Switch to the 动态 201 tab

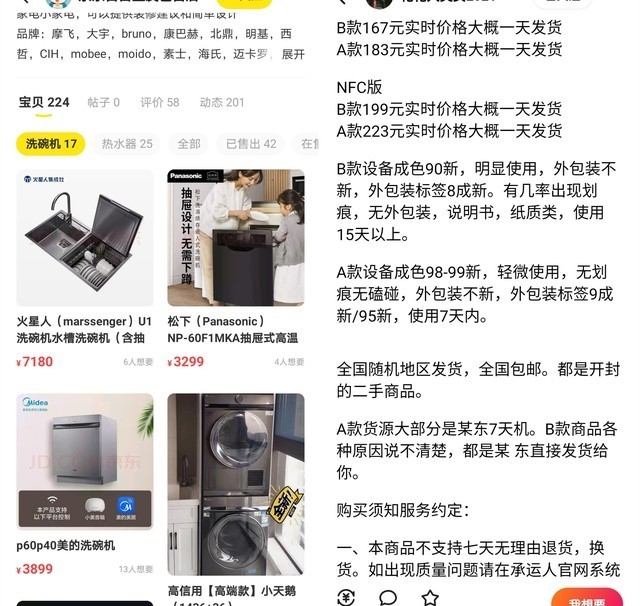[221, 102]
